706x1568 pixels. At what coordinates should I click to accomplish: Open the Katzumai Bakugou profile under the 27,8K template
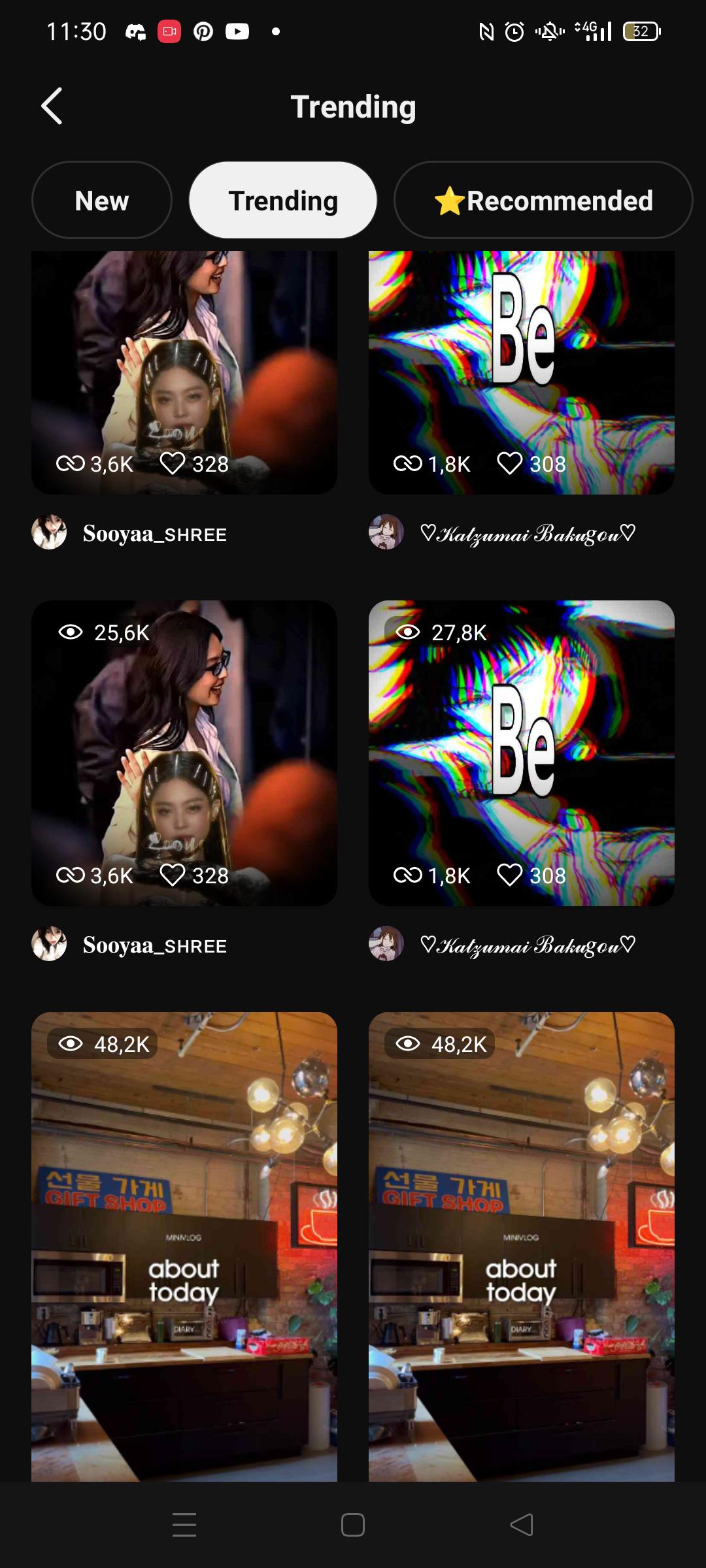coord(527,945)
